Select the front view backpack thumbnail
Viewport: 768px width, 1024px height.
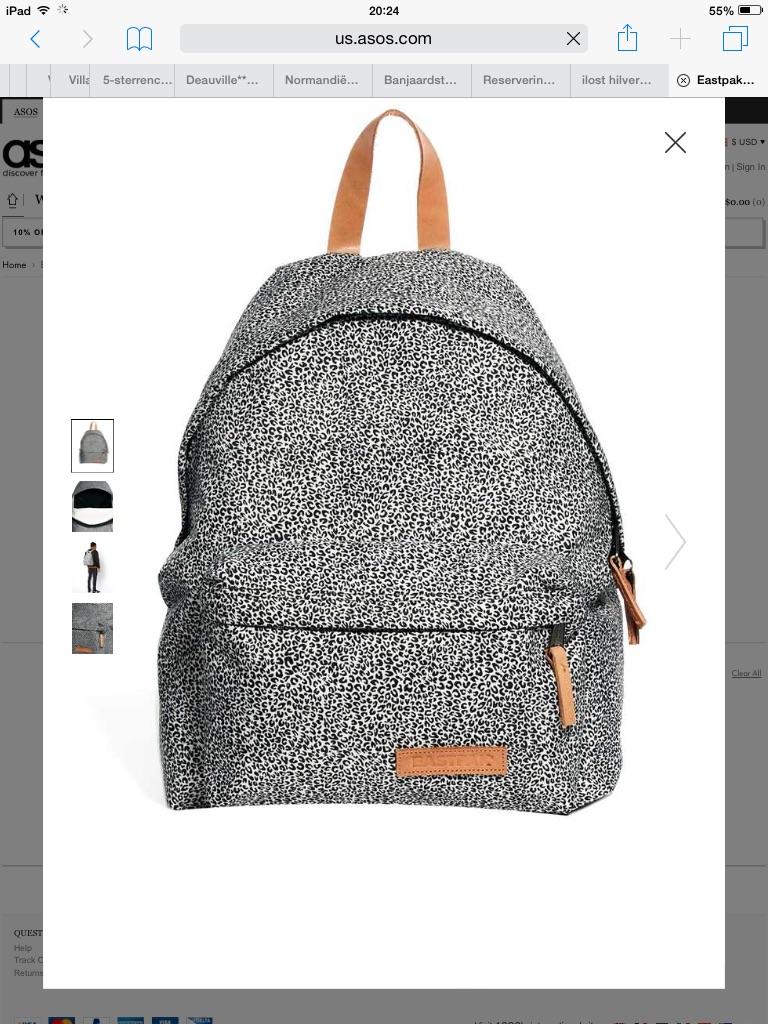point(92,445)
